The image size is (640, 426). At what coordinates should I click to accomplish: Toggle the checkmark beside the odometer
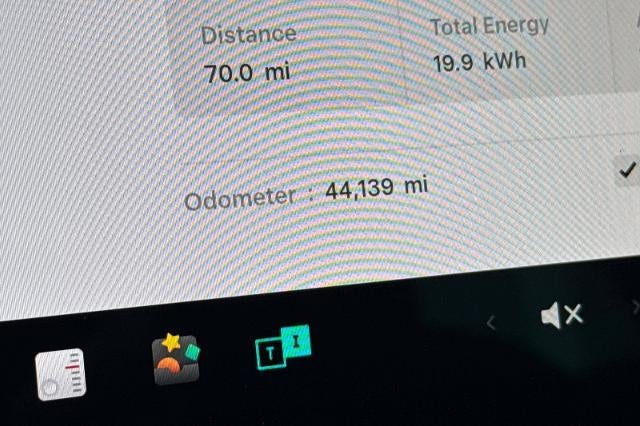(x=627, y=171)
